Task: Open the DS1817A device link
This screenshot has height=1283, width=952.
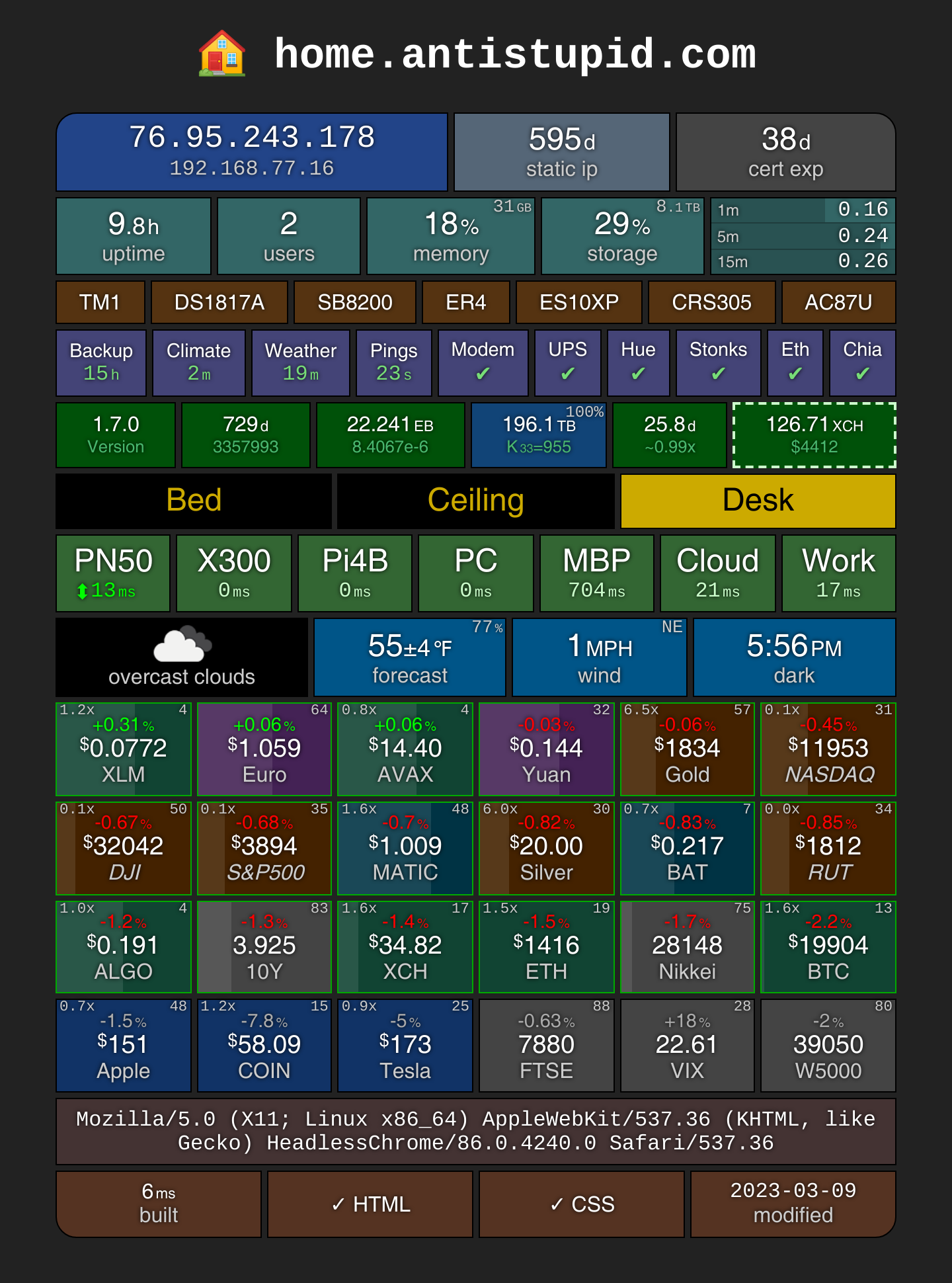Action: tap(219, 302)
